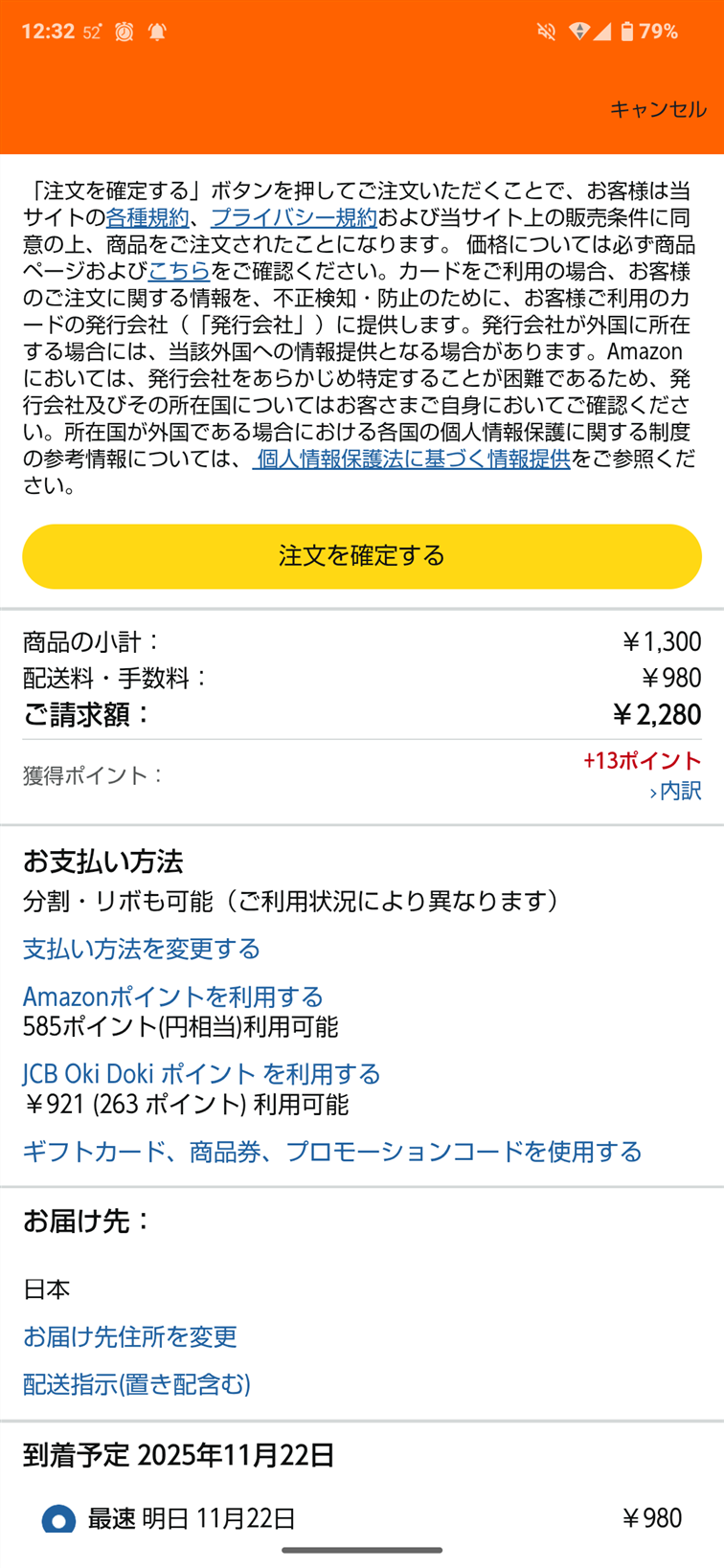Image resolution: width=724 pixels, height=1568 pixels.
Task: Tap 支払い方法を変更する
Action: point(142,949)
